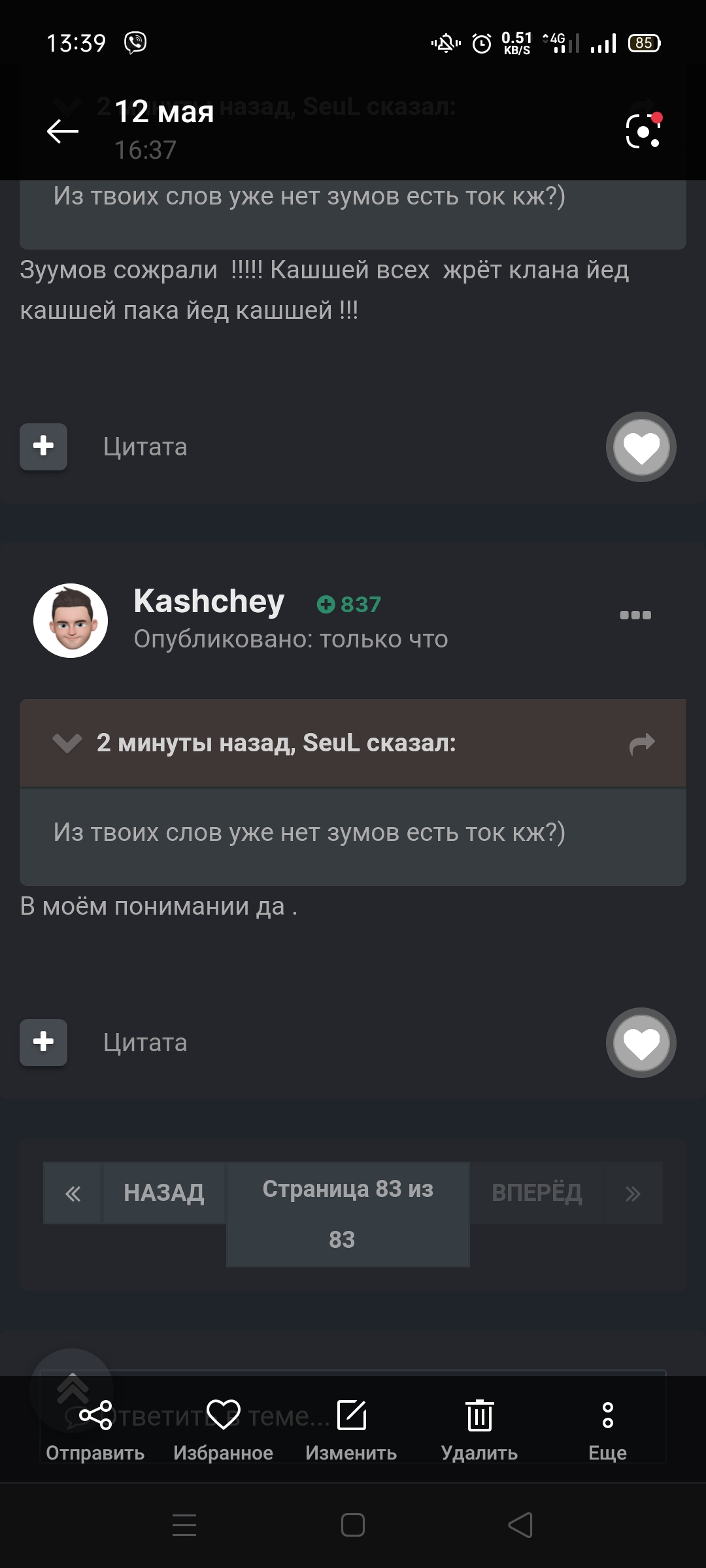Edit the image with Изменить
This screenshot has height=1568, width=706.
point(351,1429)
